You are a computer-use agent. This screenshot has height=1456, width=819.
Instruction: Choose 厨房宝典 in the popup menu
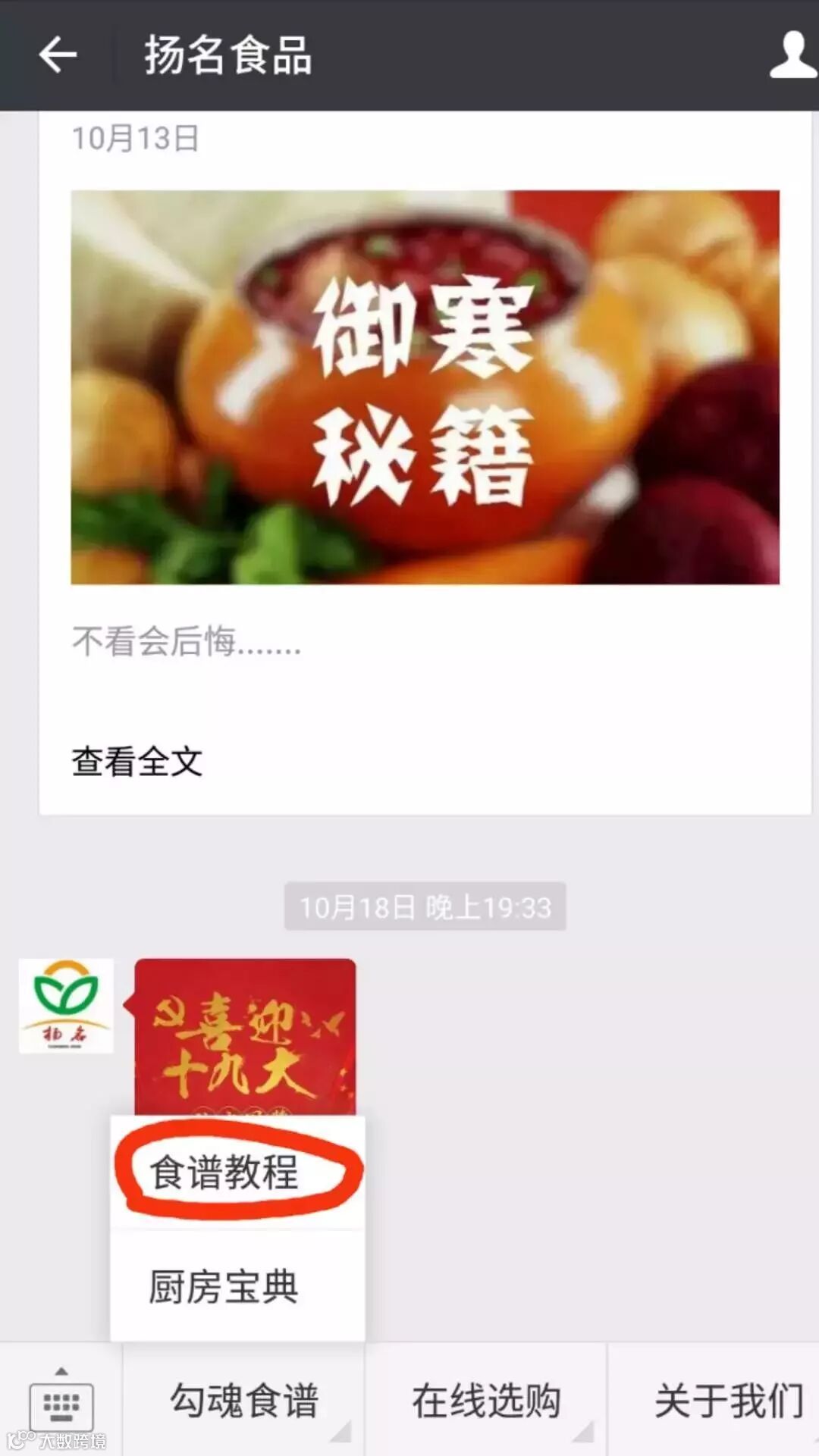(224, 1286)
